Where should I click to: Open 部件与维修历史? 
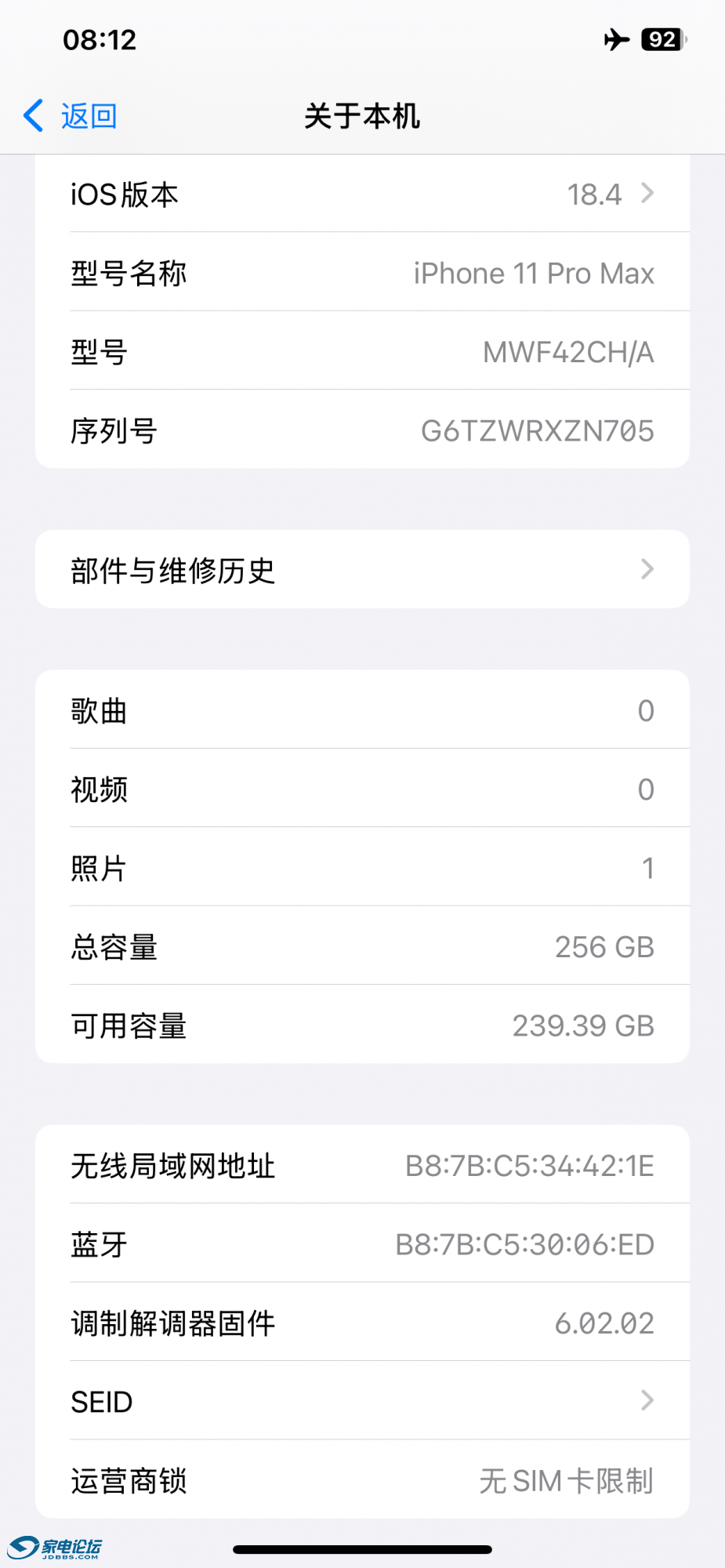pos(362,570)
